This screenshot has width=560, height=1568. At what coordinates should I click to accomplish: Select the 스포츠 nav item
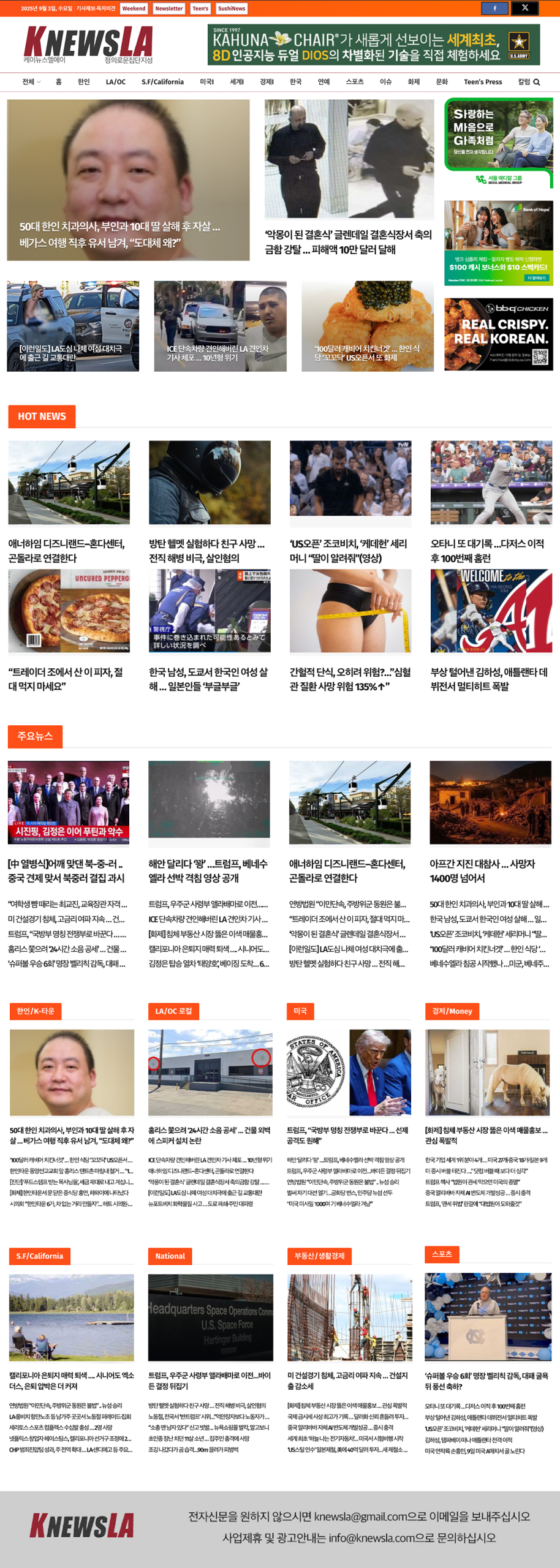(x=354, y=82)
